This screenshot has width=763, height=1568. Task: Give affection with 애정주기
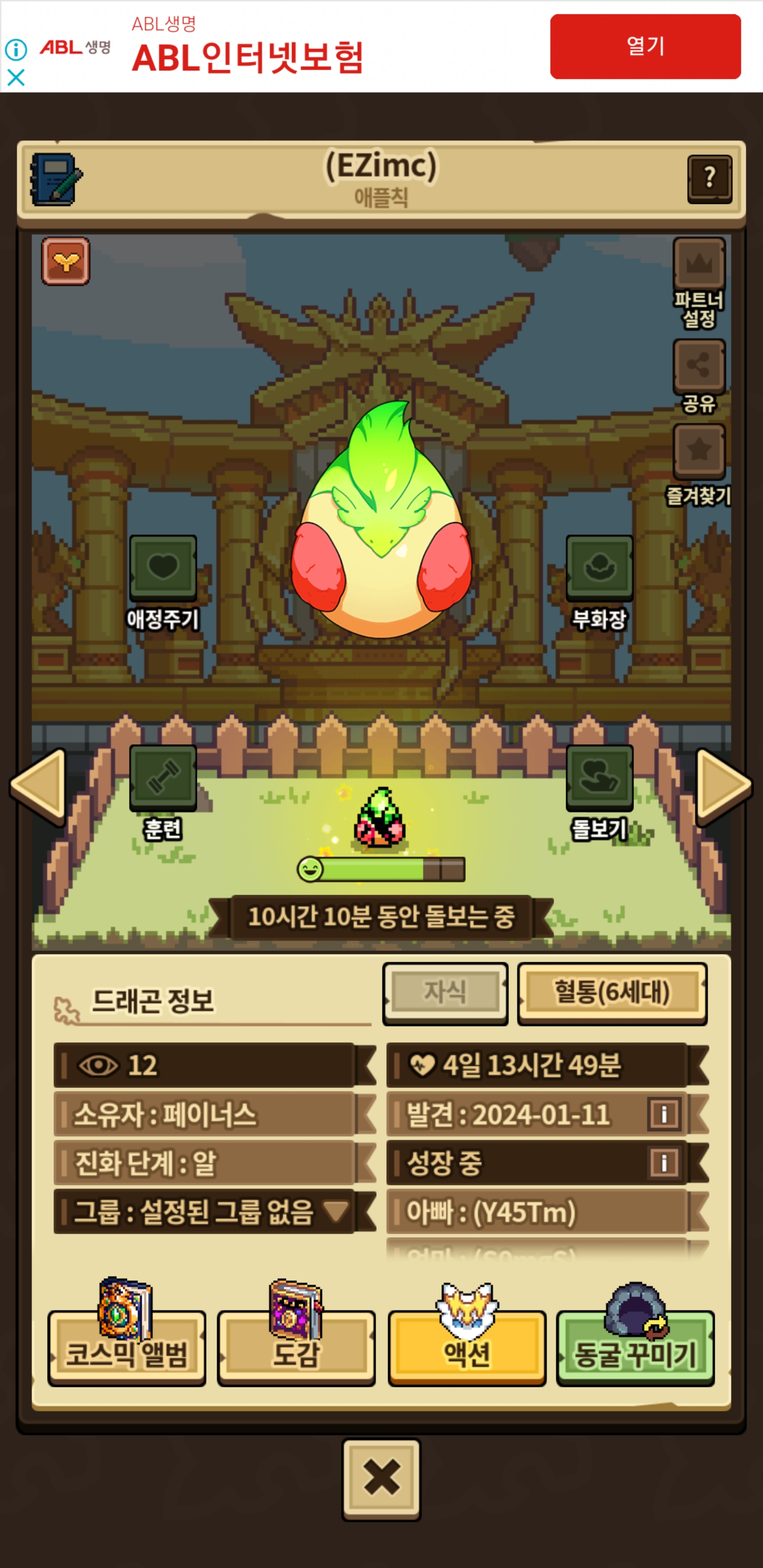pos(163,568)
